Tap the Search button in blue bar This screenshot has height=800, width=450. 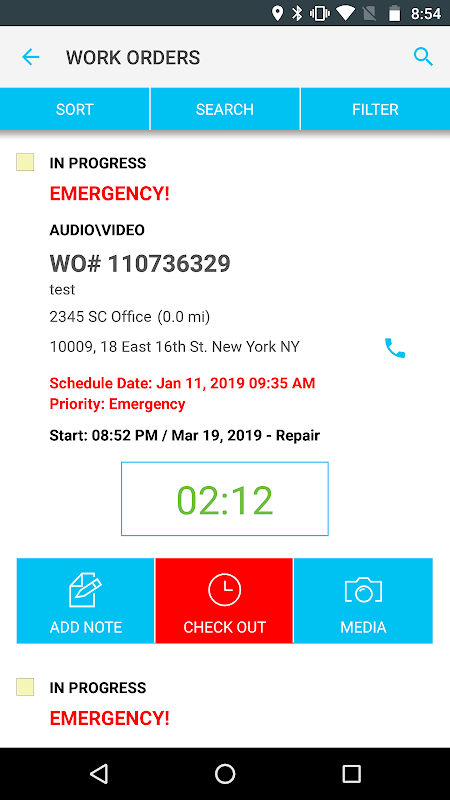coord(225,109)
